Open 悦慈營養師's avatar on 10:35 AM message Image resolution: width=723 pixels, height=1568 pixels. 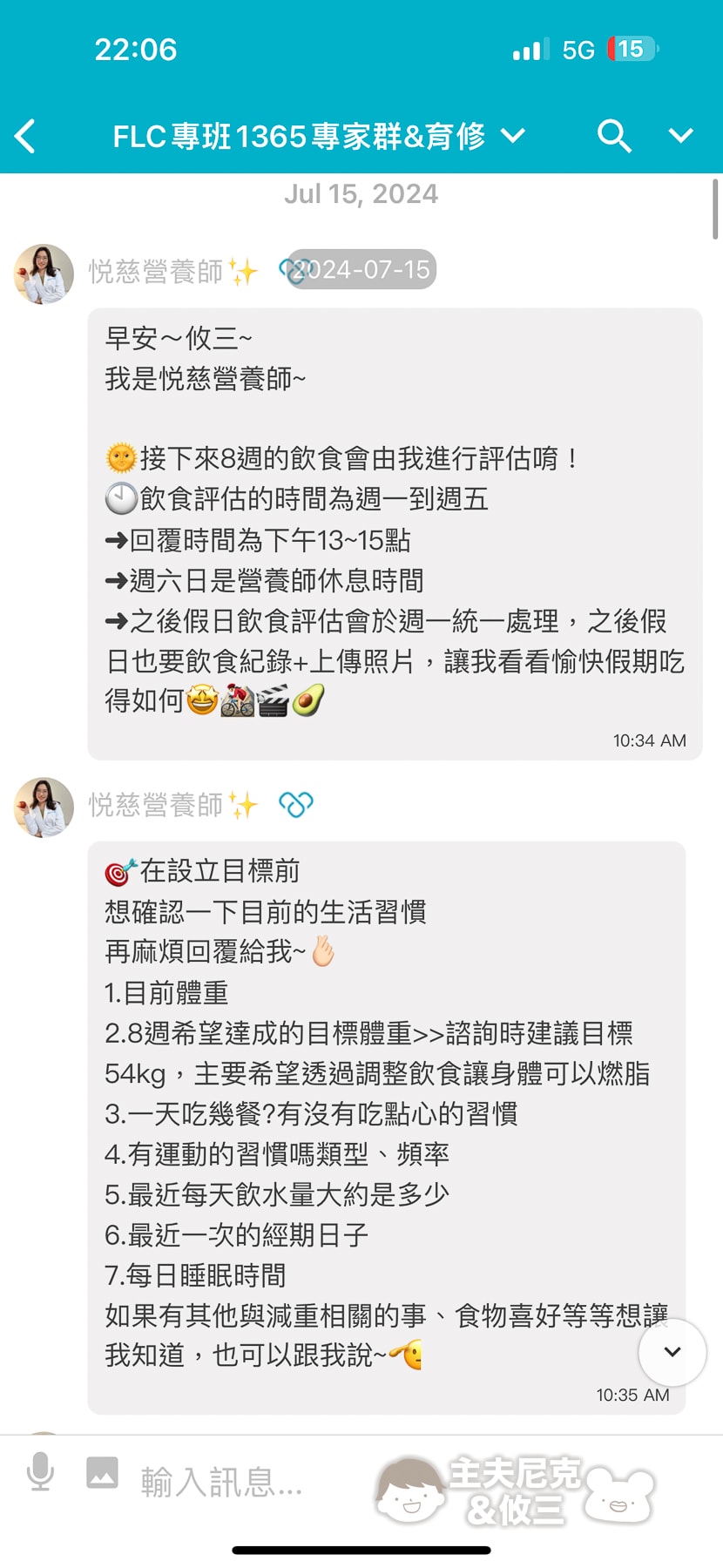coord(44,807)
